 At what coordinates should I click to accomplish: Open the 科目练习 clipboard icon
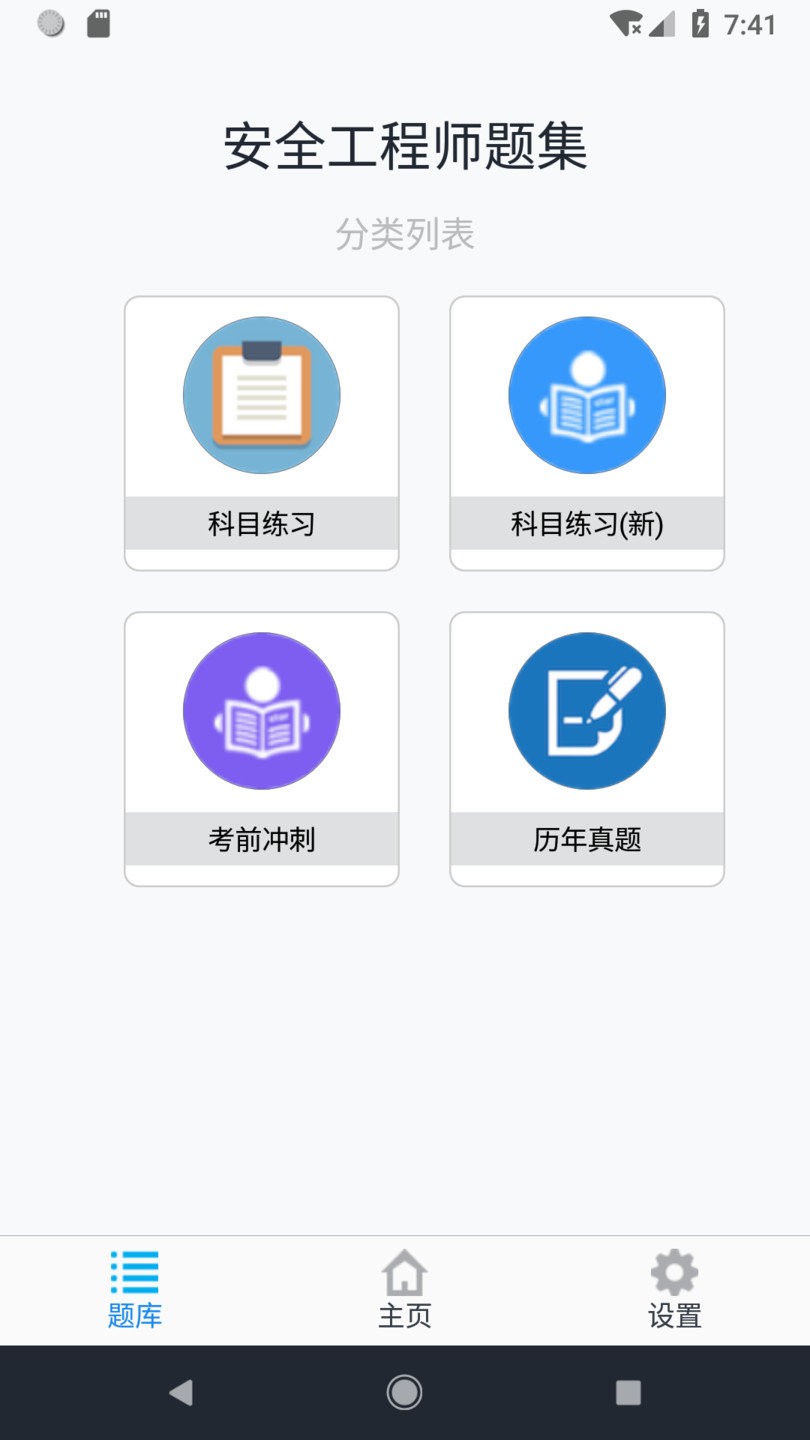[261, 394]
